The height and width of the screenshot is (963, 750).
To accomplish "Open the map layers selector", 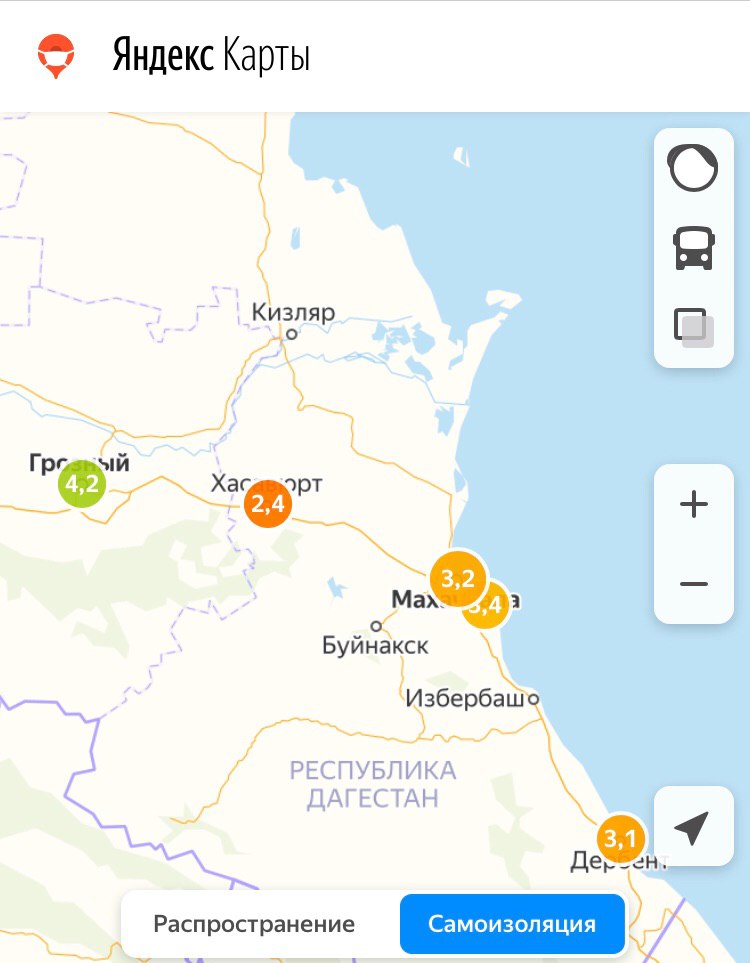I will click(x=693, y=328).
